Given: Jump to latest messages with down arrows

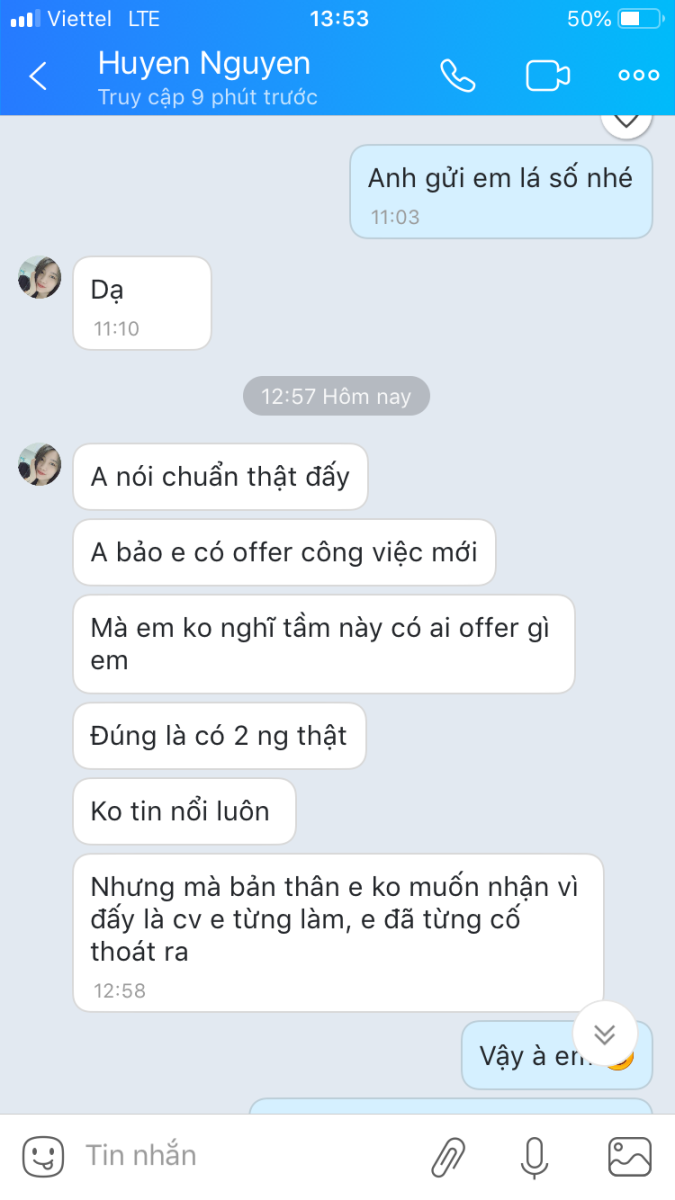Looking at the screenshot, I should click(605, 1034).
